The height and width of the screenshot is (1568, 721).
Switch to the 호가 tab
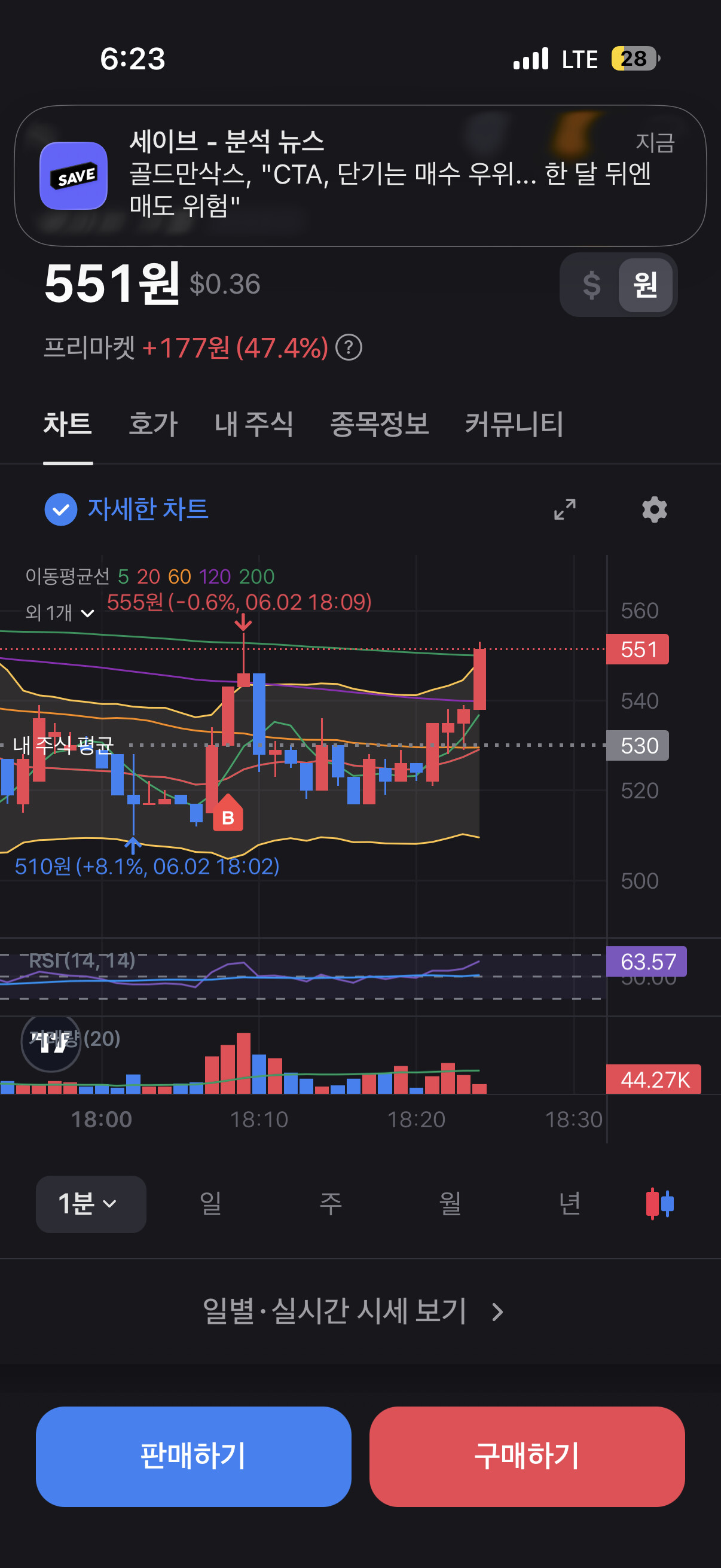click(152, 423)
